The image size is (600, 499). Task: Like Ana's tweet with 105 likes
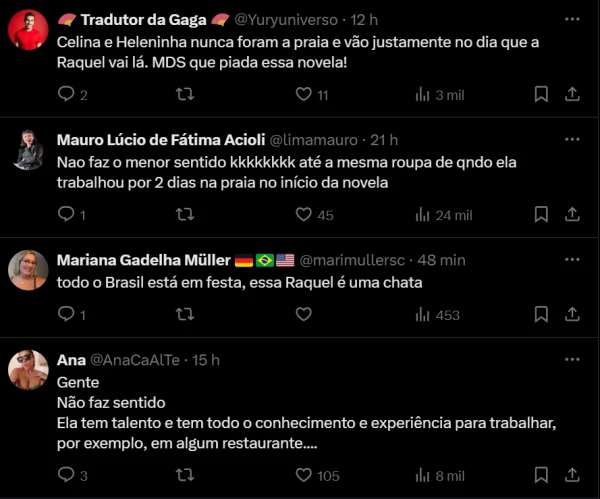[305, 476]
